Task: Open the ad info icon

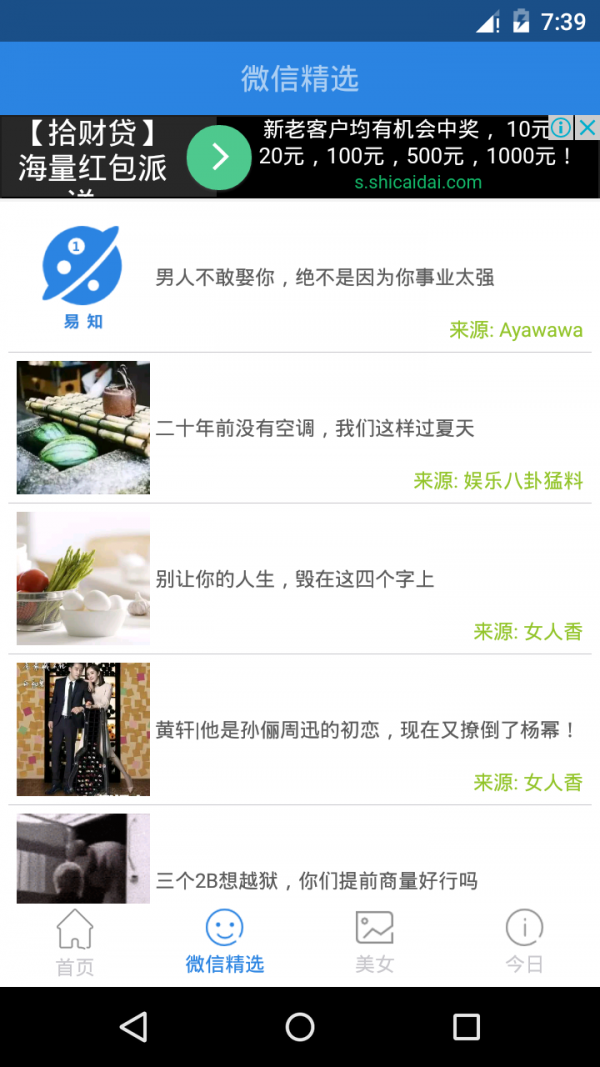Action: tap(562, 128)
